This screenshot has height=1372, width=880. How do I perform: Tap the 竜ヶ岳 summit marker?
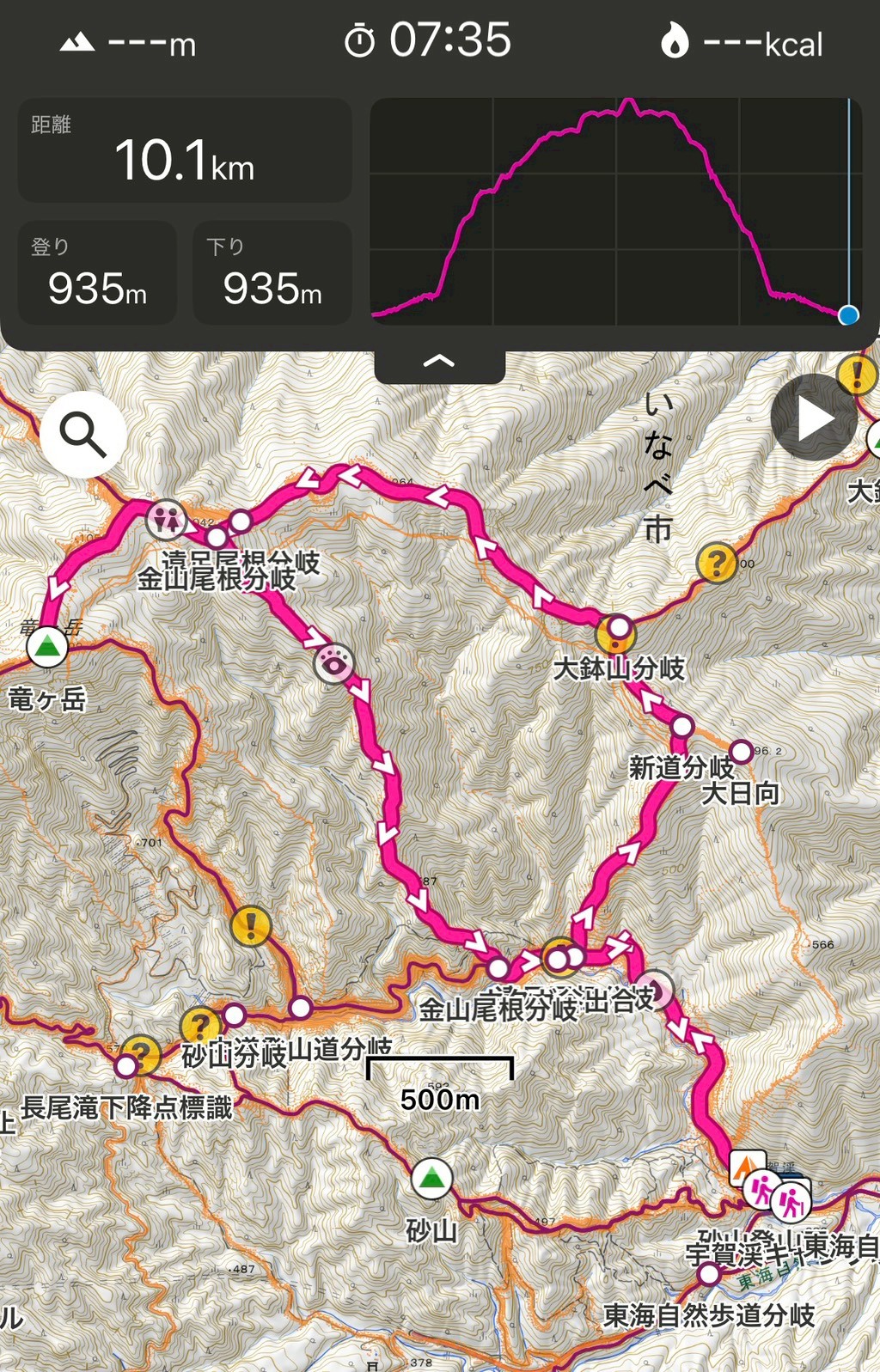click(x=47, y=647)
